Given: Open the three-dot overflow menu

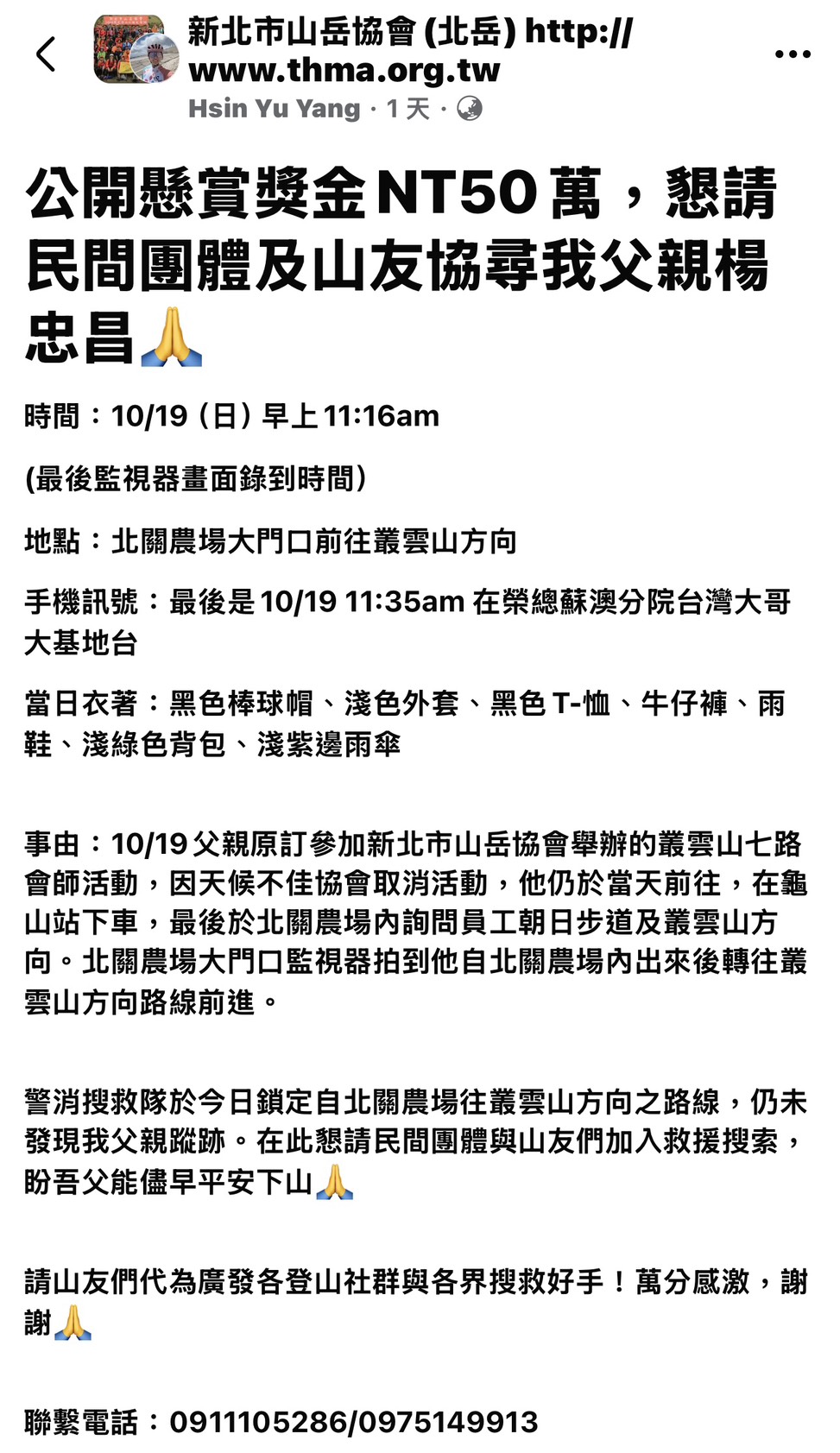Looking at the screenshot, I should point(792,54).
